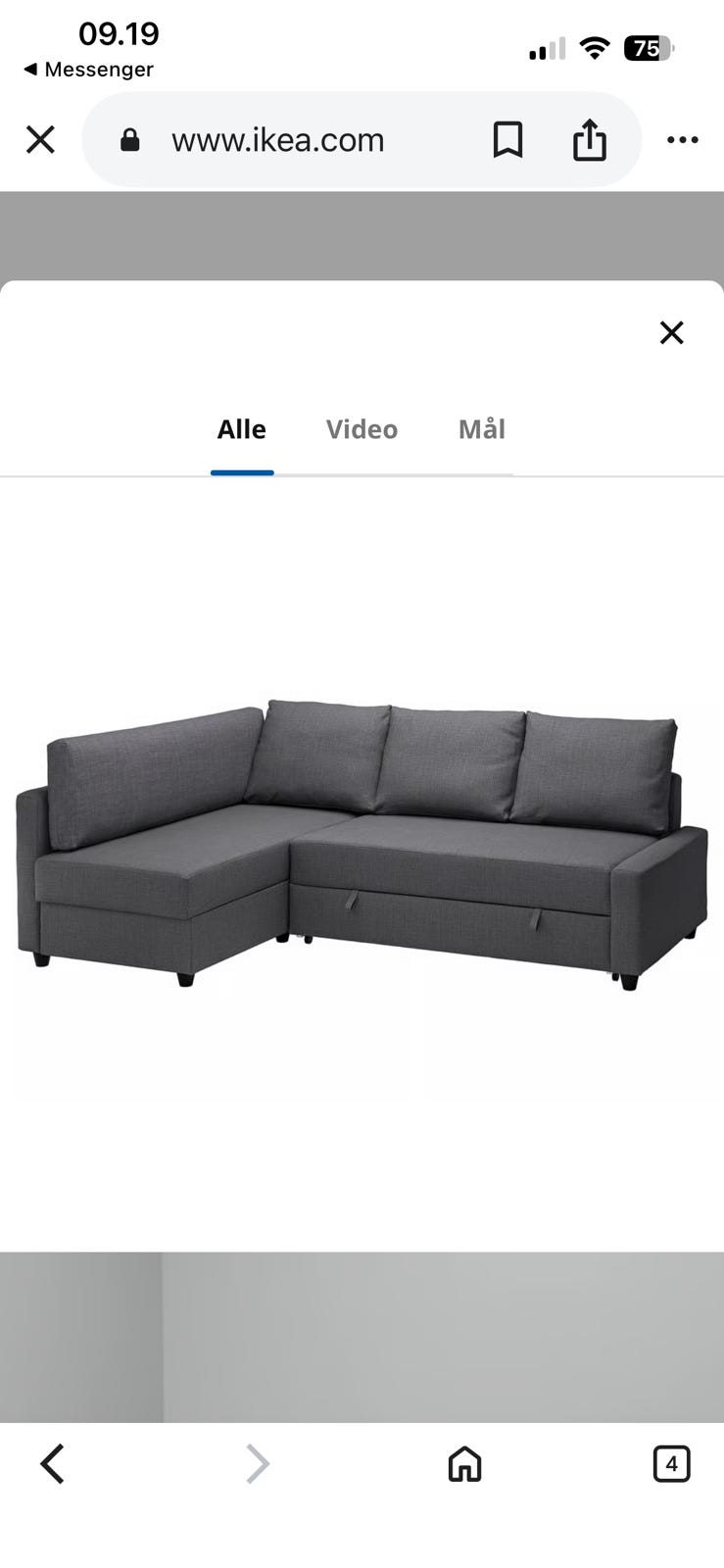Open the Share sheet icon

(589, 139)
